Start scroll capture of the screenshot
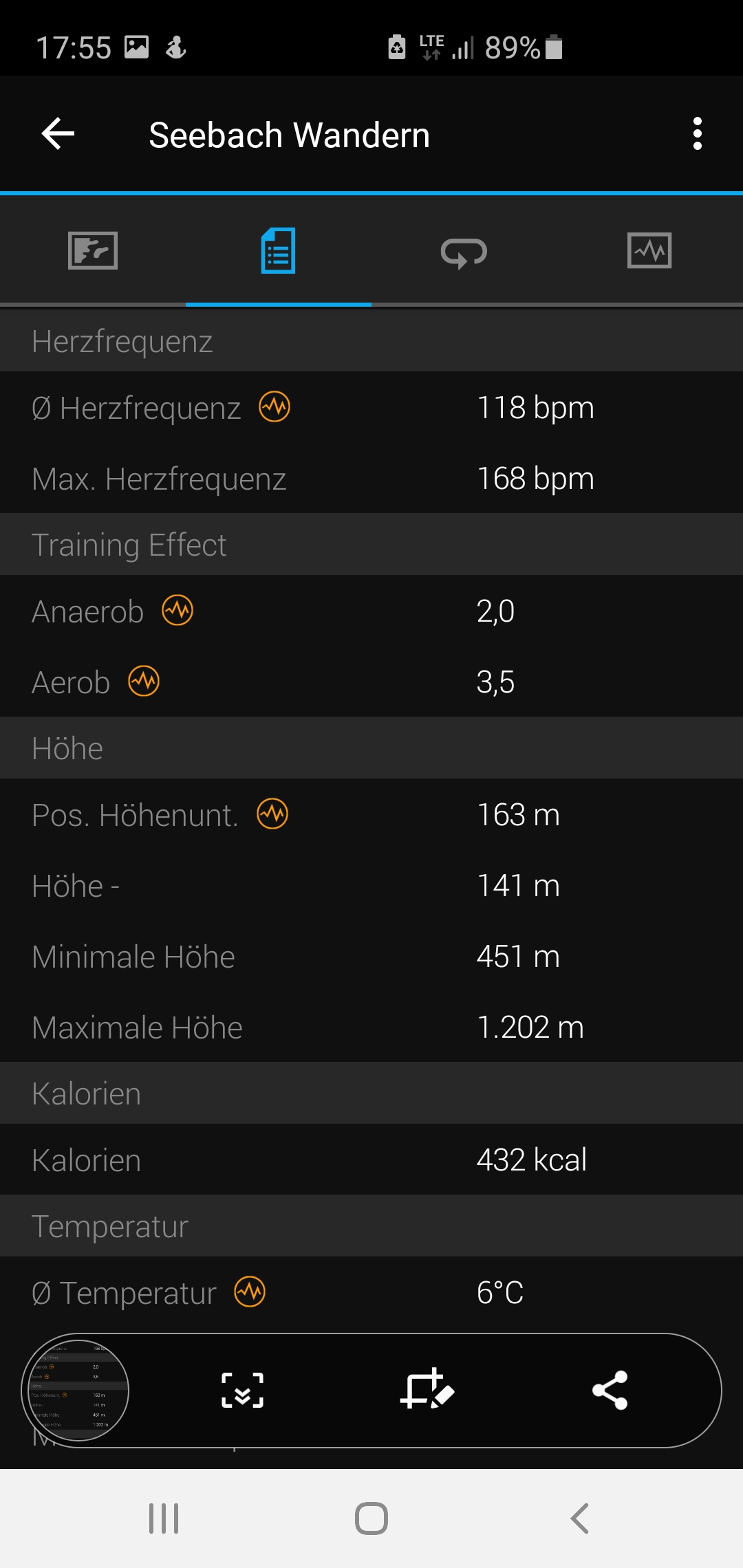The image size is (743, 1568). click(242, 1390)
